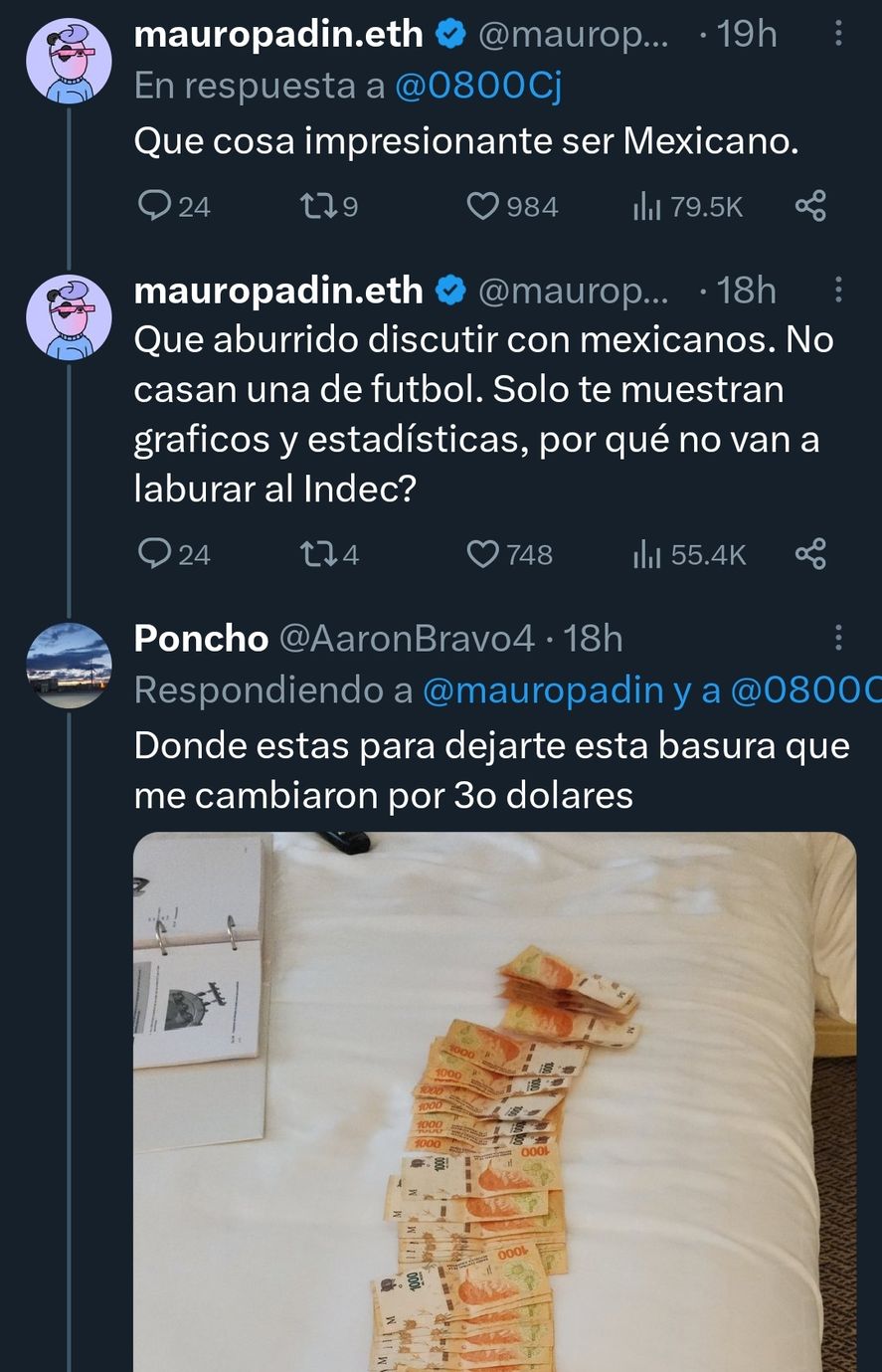Open mauropadin.eth avatar on the 19h tweet

tap(68, 60)
